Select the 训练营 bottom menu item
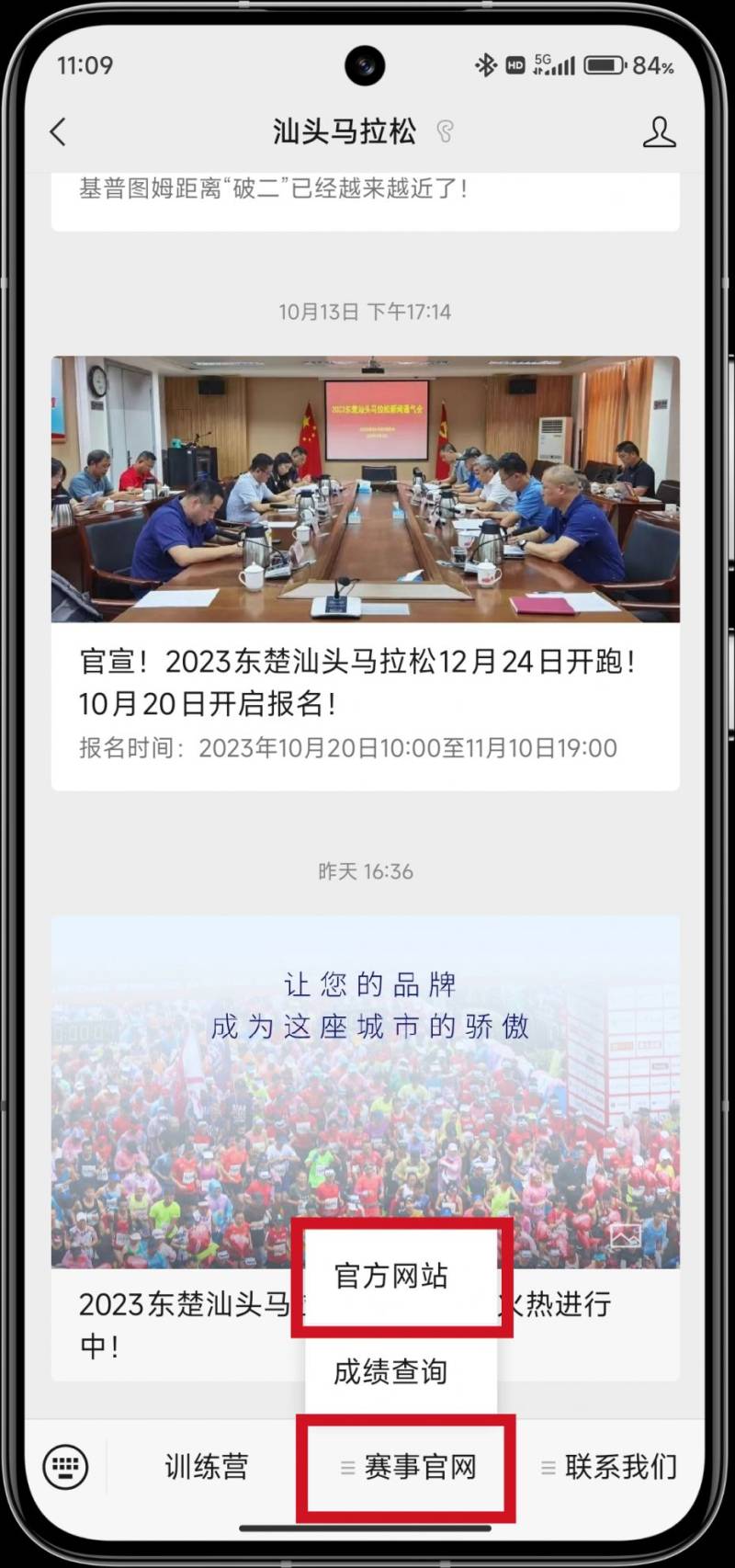 pyautogui.click(x=204, y=1466)
